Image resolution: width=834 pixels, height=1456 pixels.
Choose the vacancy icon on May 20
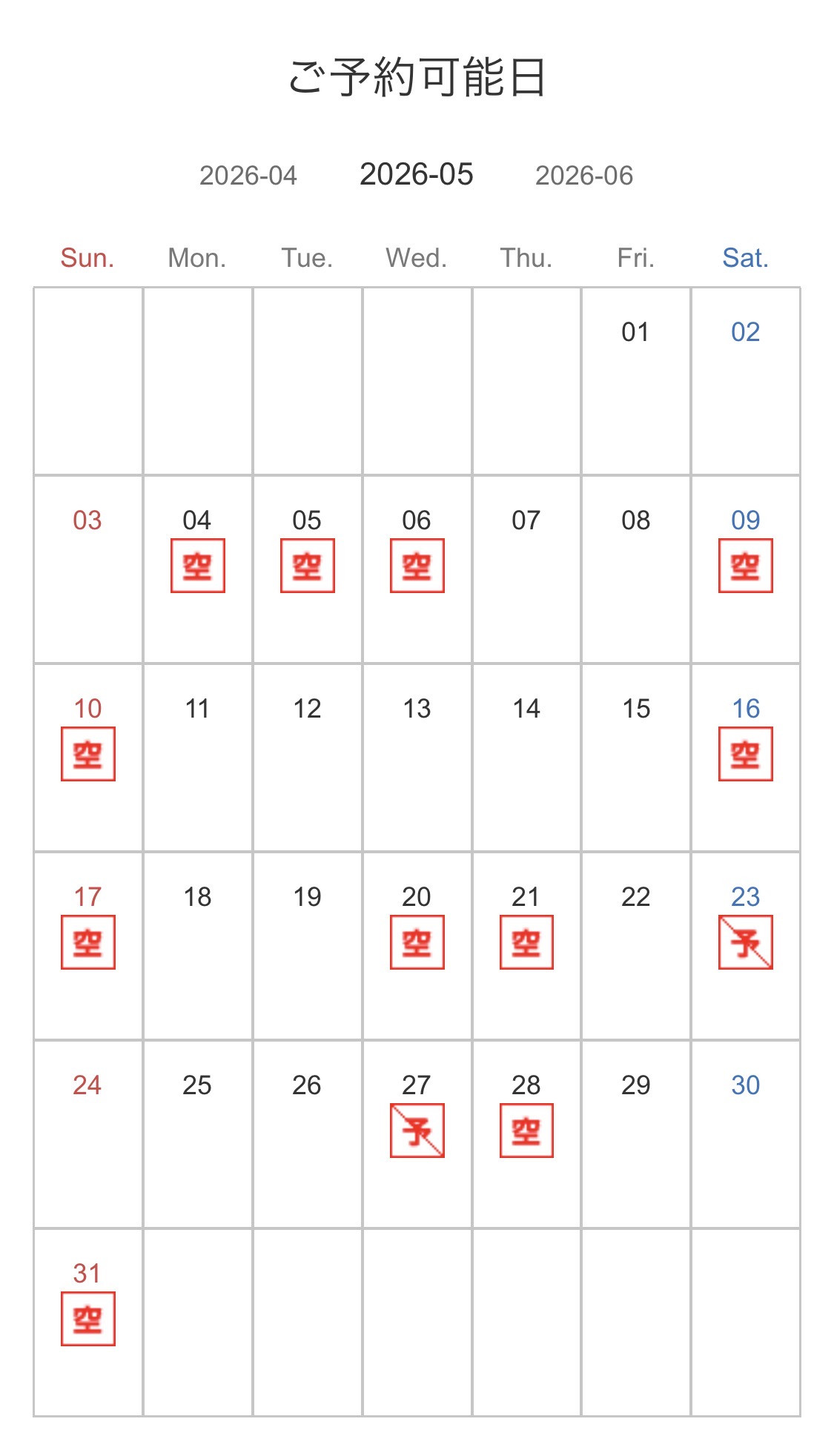[x=417, y=943]
